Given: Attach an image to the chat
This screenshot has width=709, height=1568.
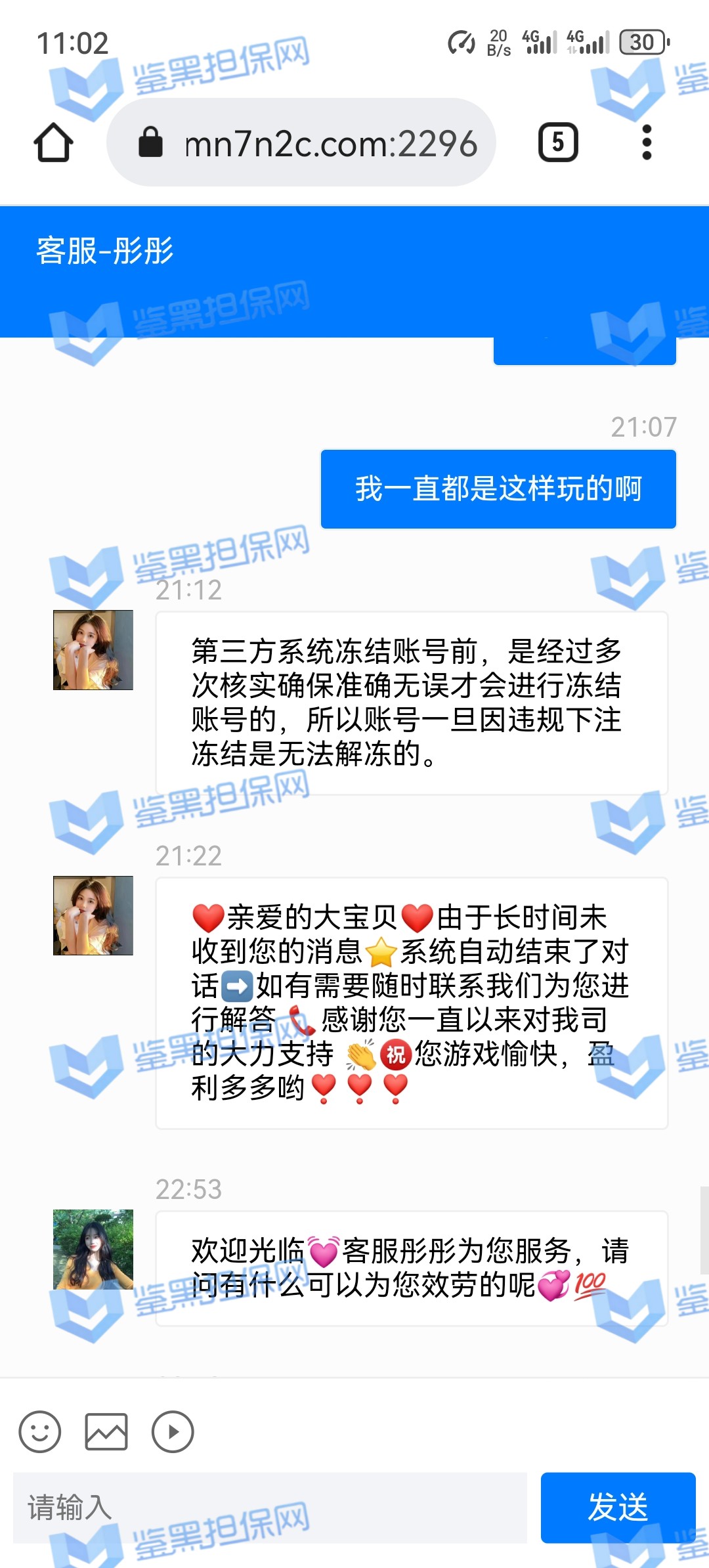Looking at the screenshot, I should (x=106, y=1431).
